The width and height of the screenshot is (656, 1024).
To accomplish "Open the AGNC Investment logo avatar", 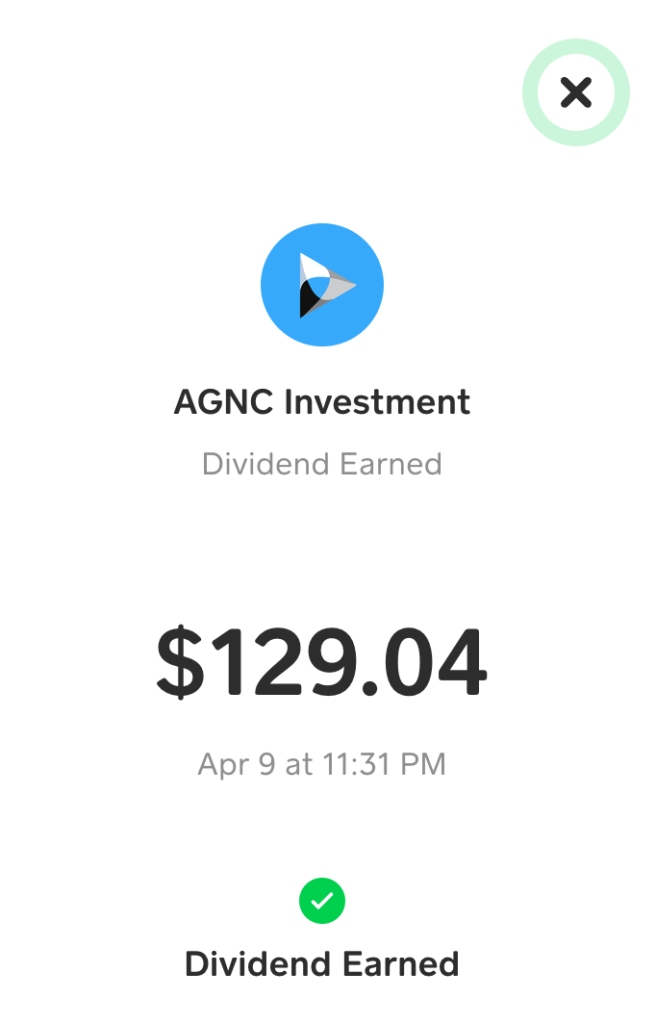I will pyautogui.click(x=322, y=285).
